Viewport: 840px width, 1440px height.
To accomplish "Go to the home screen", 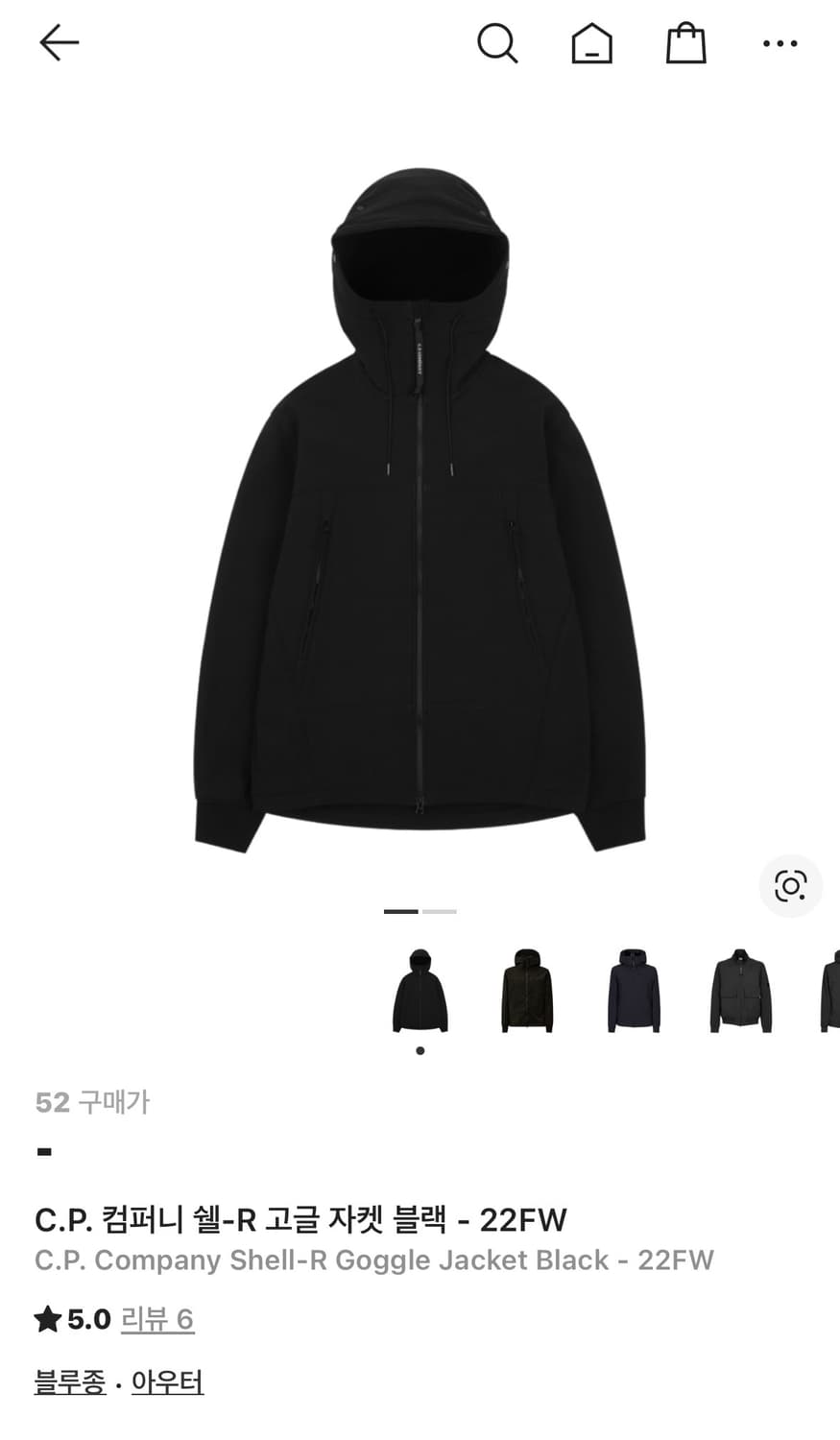I will pyautogui.click(x=591, y=42).
